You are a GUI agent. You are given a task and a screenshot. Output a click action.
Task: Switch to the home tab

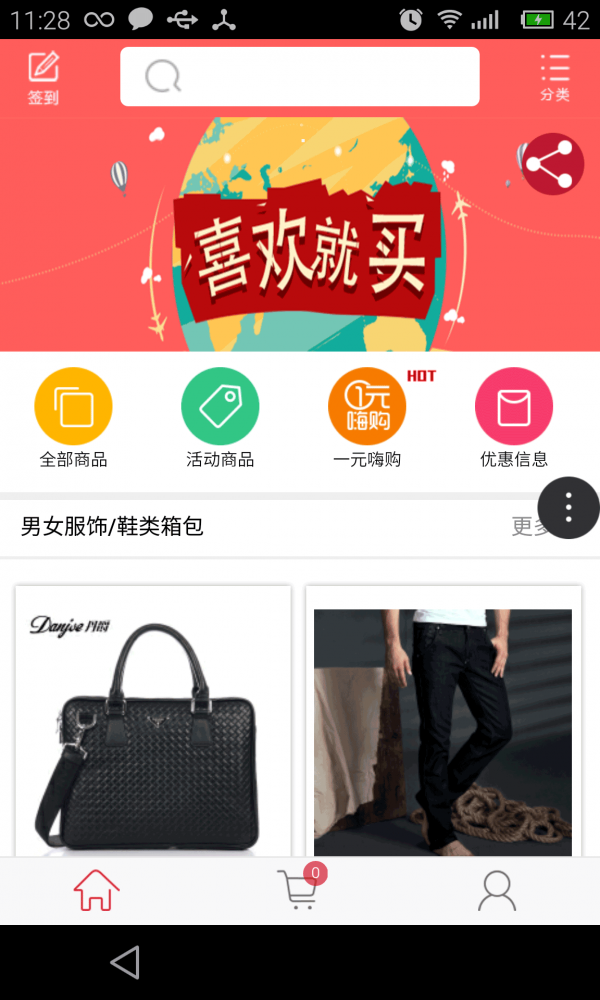[x=96, y=890]
